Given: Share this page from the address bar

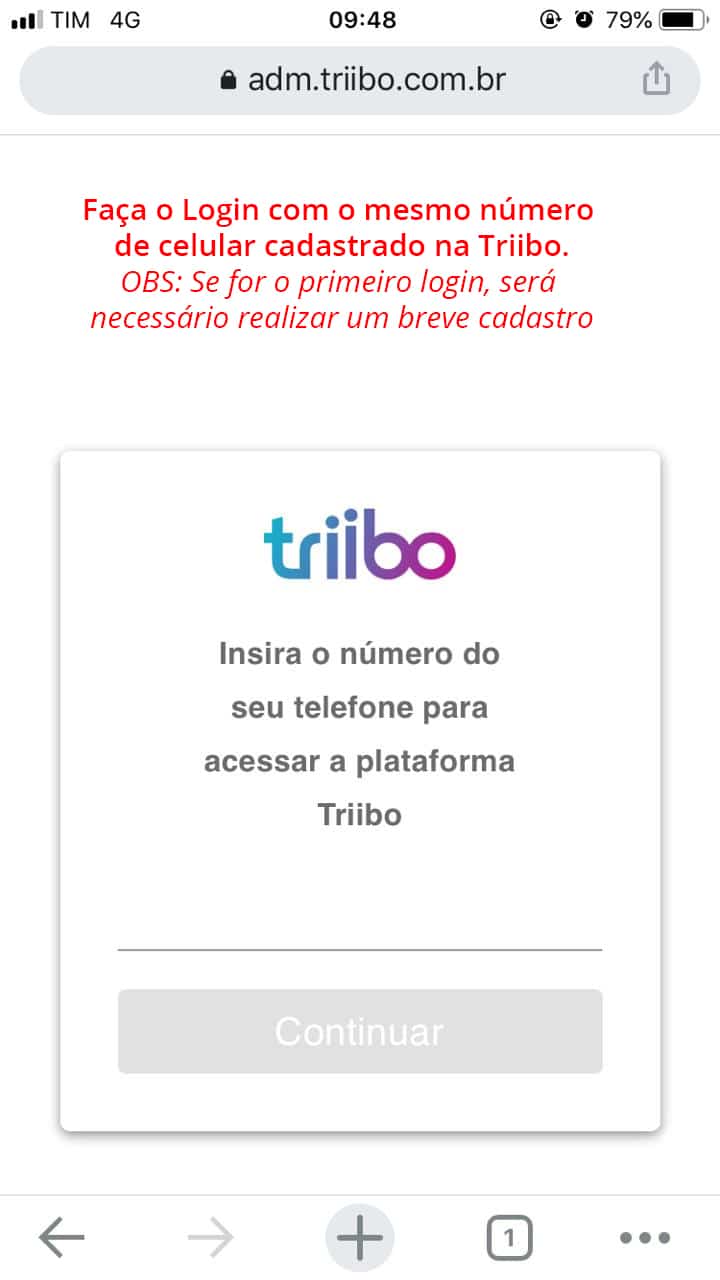Looking at the screenshot, I should point(655,79).
